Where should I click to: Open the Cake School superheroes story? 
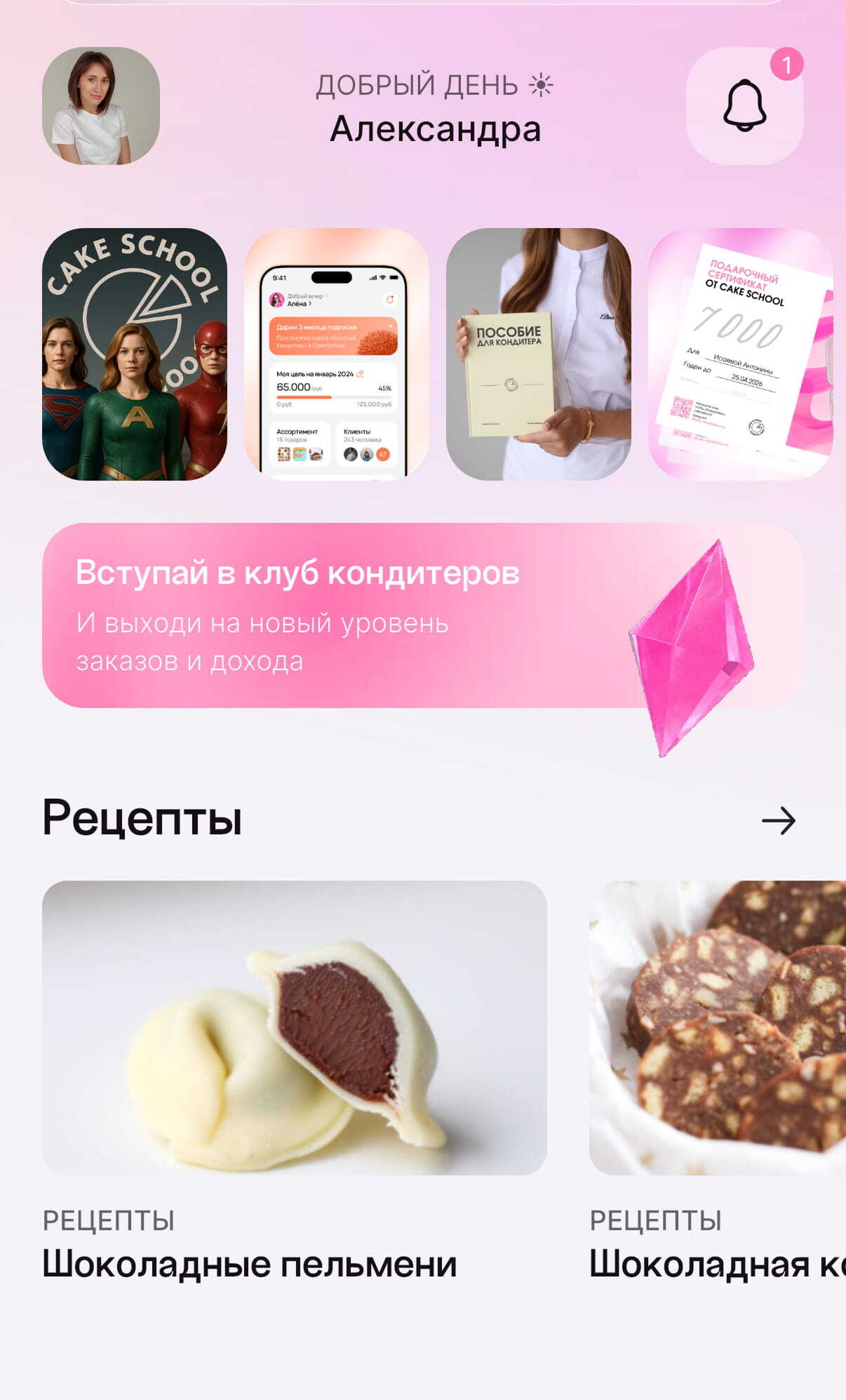coord(135,354)
